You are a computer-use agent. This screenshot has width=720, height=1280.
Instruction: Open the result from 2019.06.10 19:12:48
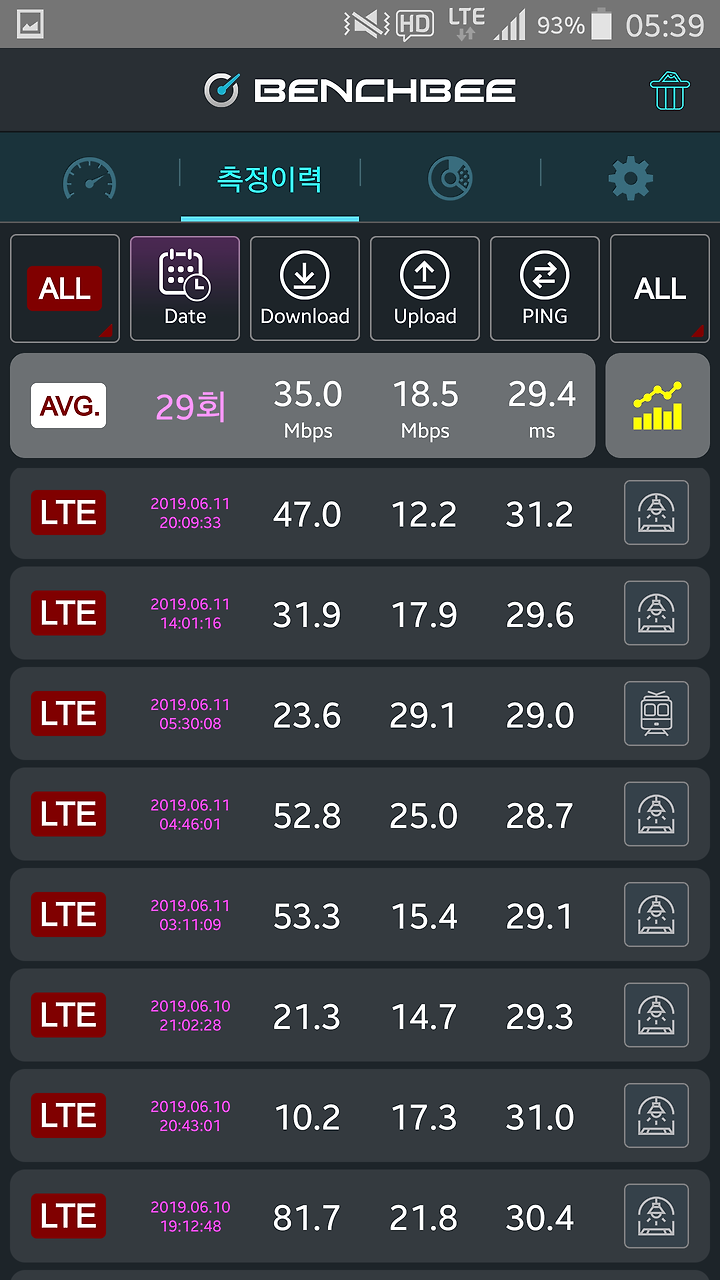pyautogui.click(x=360, y=1217)
